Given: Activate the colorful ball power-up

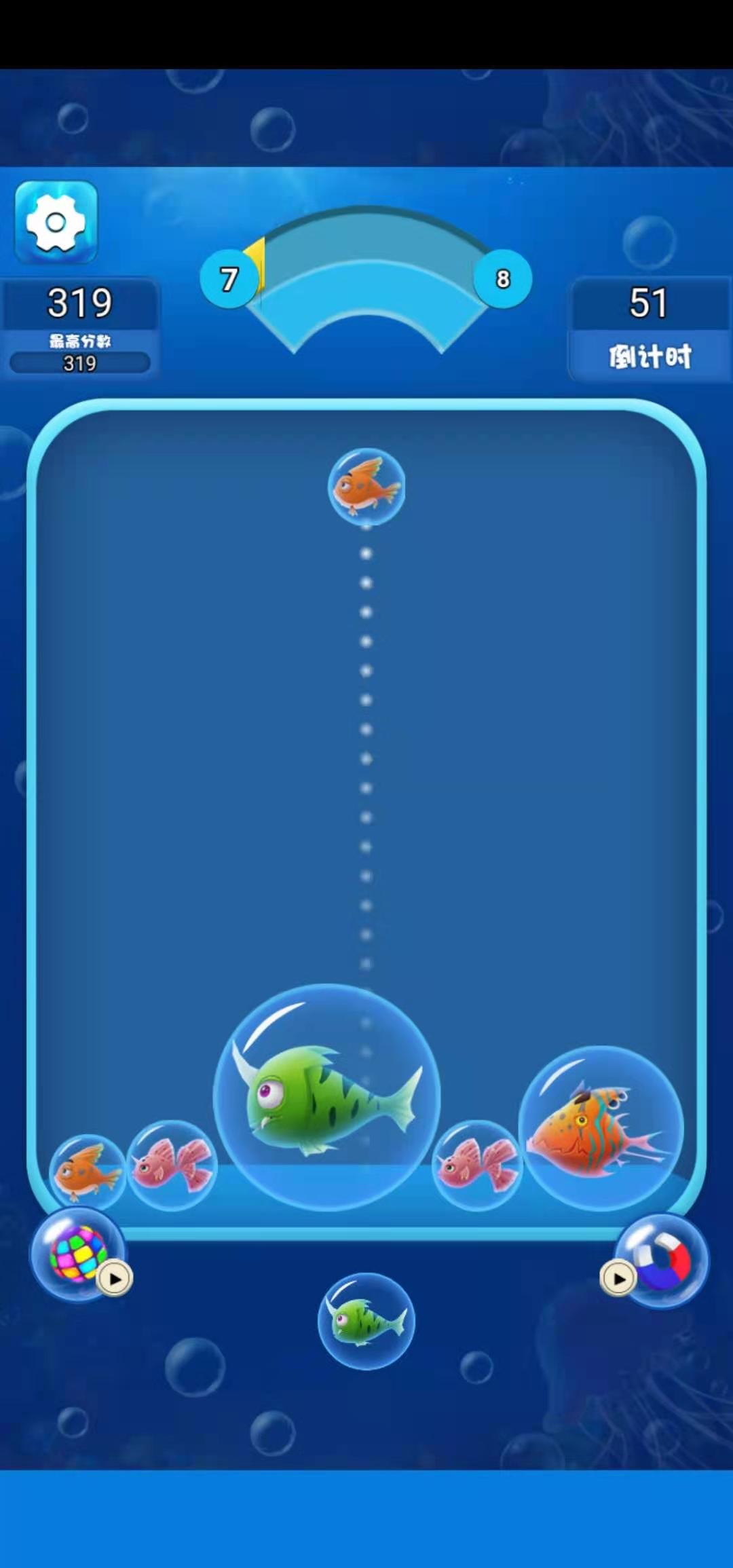Looking at the screenshot, I should point(78,1254).
